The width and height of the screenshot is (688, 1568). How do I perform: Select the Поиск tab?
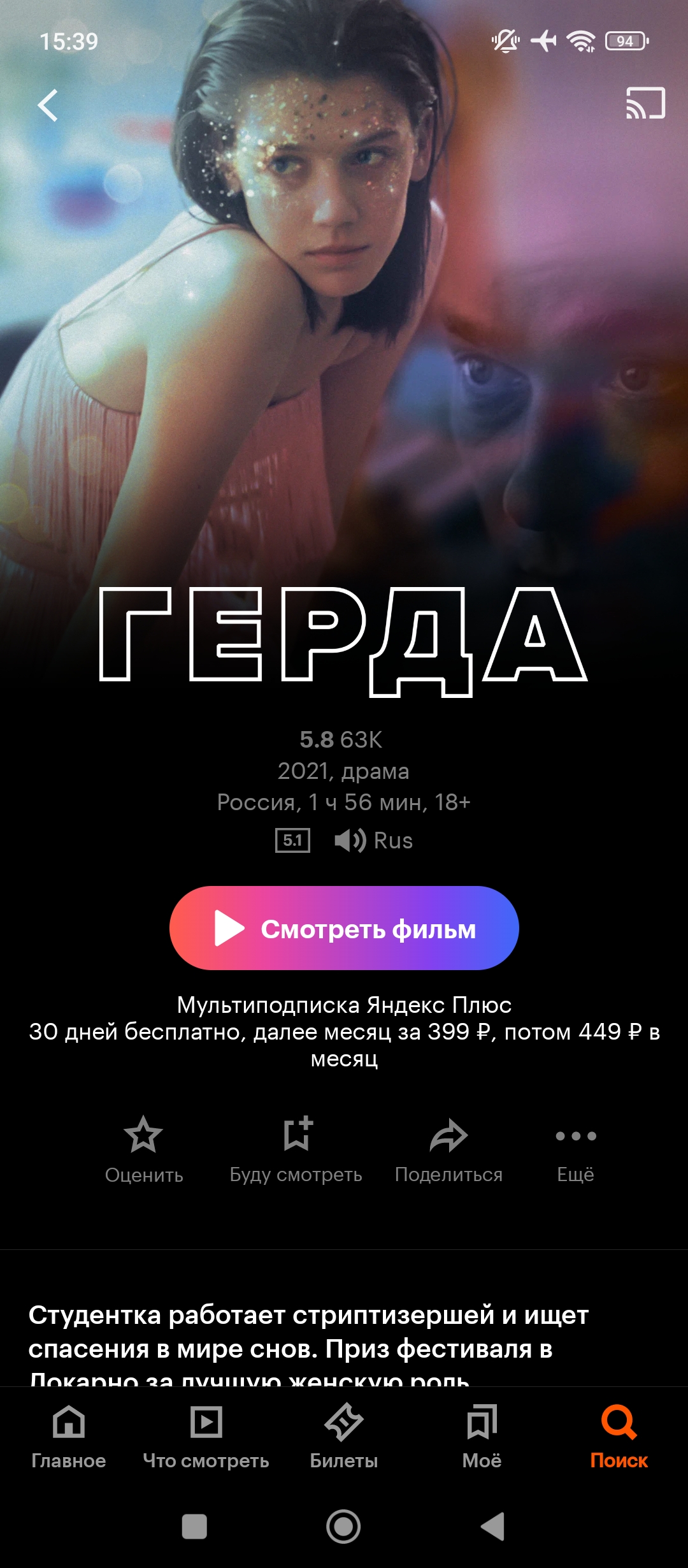coord(619,1437)
